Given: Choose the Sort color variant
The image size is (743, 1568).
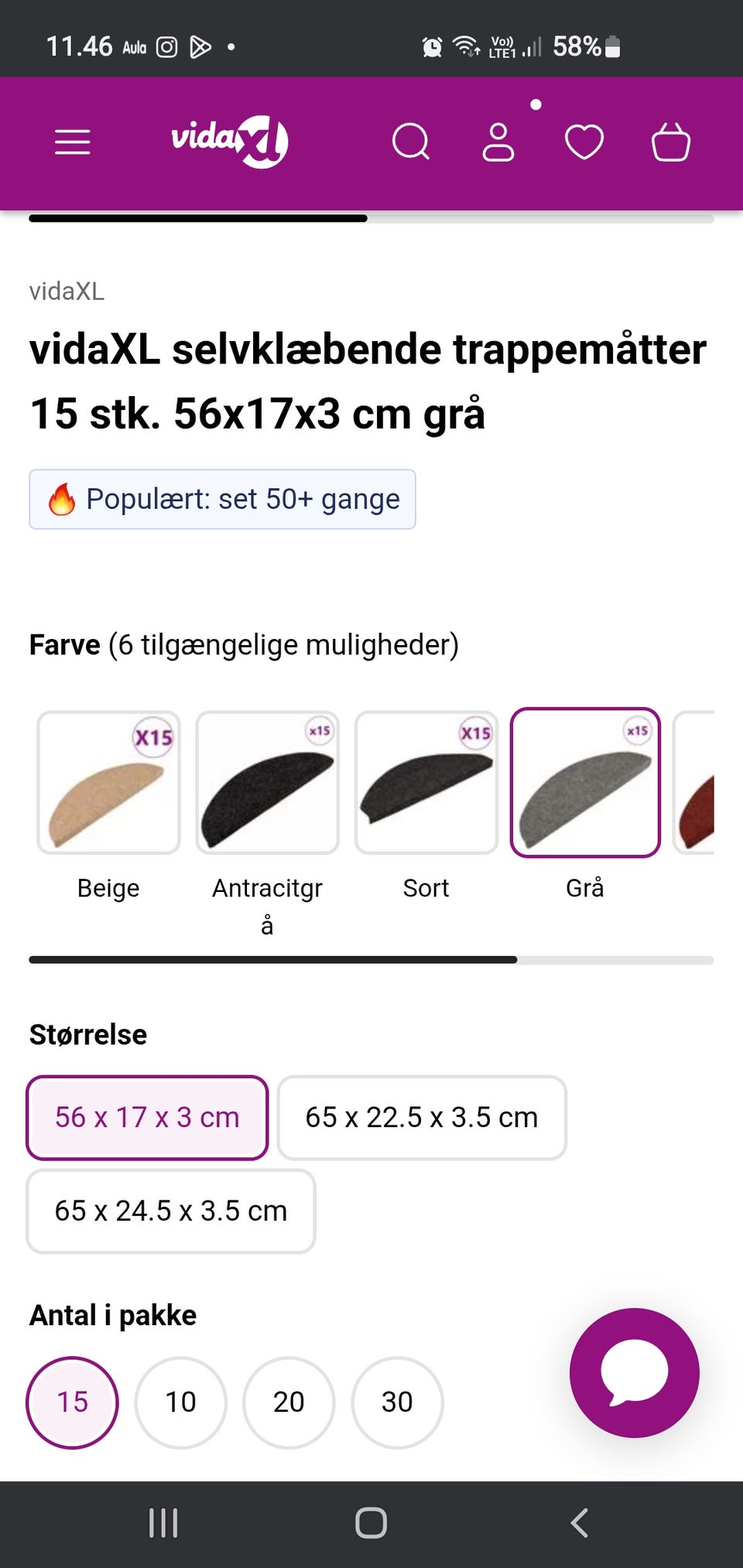Looking at the screenshot, I should click(x=426, y=782).
